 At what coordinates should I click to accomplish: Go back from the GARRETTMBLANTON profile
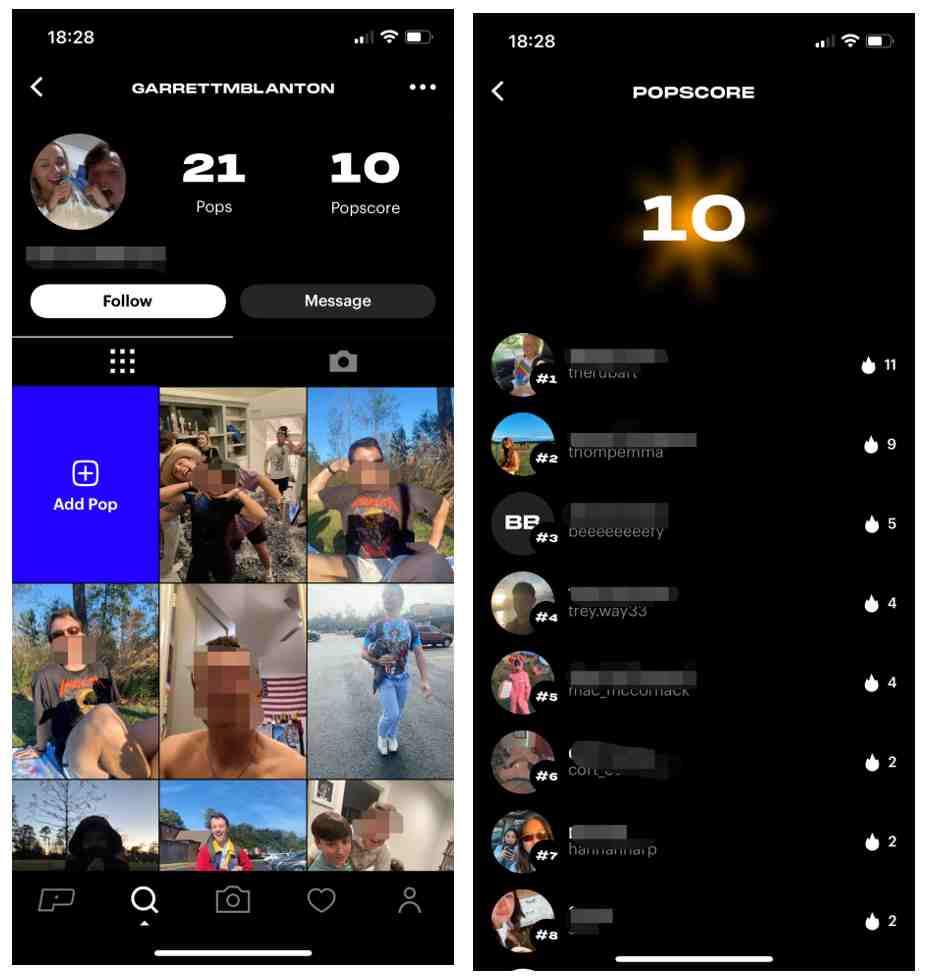(x=37, y=87)
